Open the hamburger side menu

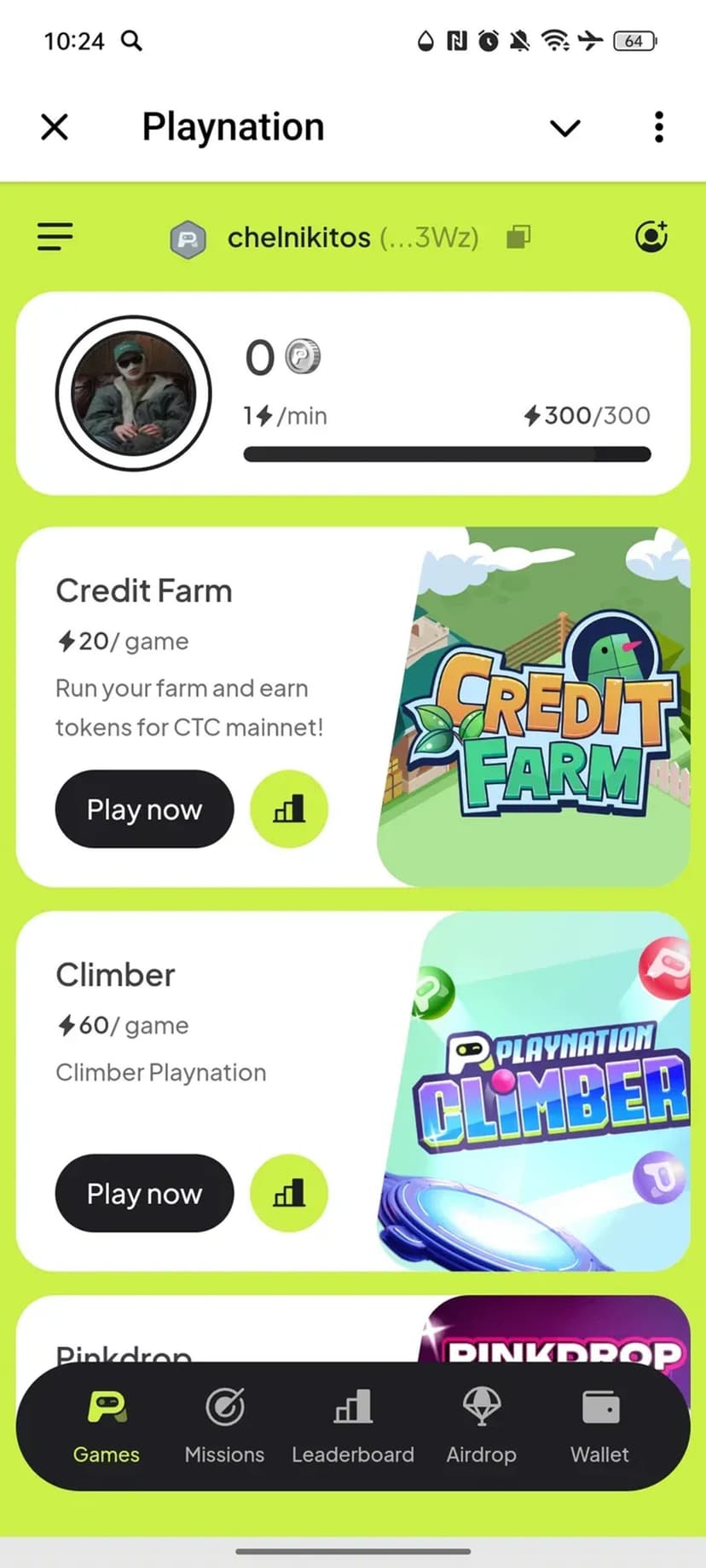[55, 237]
